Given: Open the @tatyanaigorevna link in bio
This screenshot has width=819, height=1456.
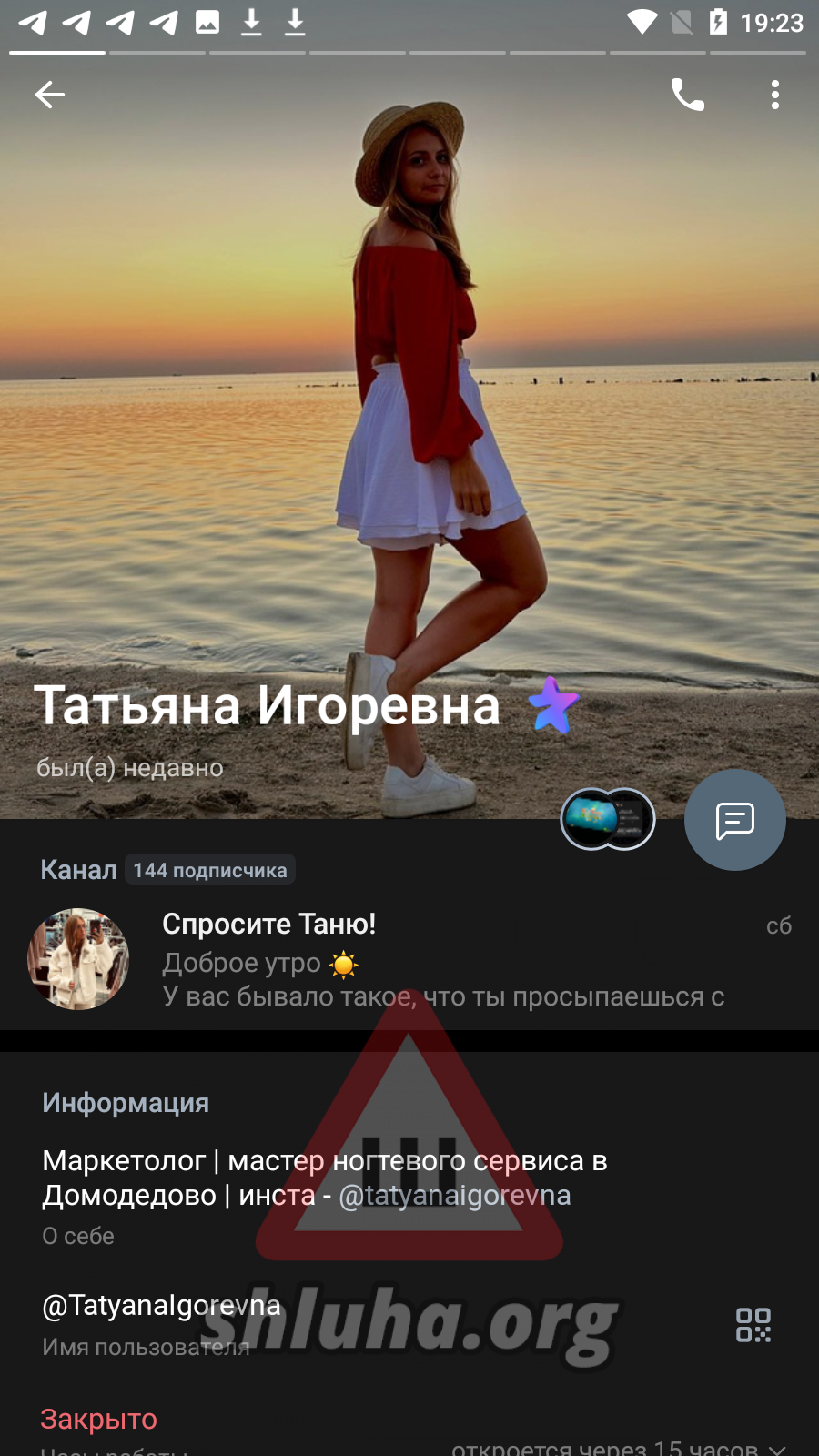Looking at the screenshot, I should [x=455, y=1196].
